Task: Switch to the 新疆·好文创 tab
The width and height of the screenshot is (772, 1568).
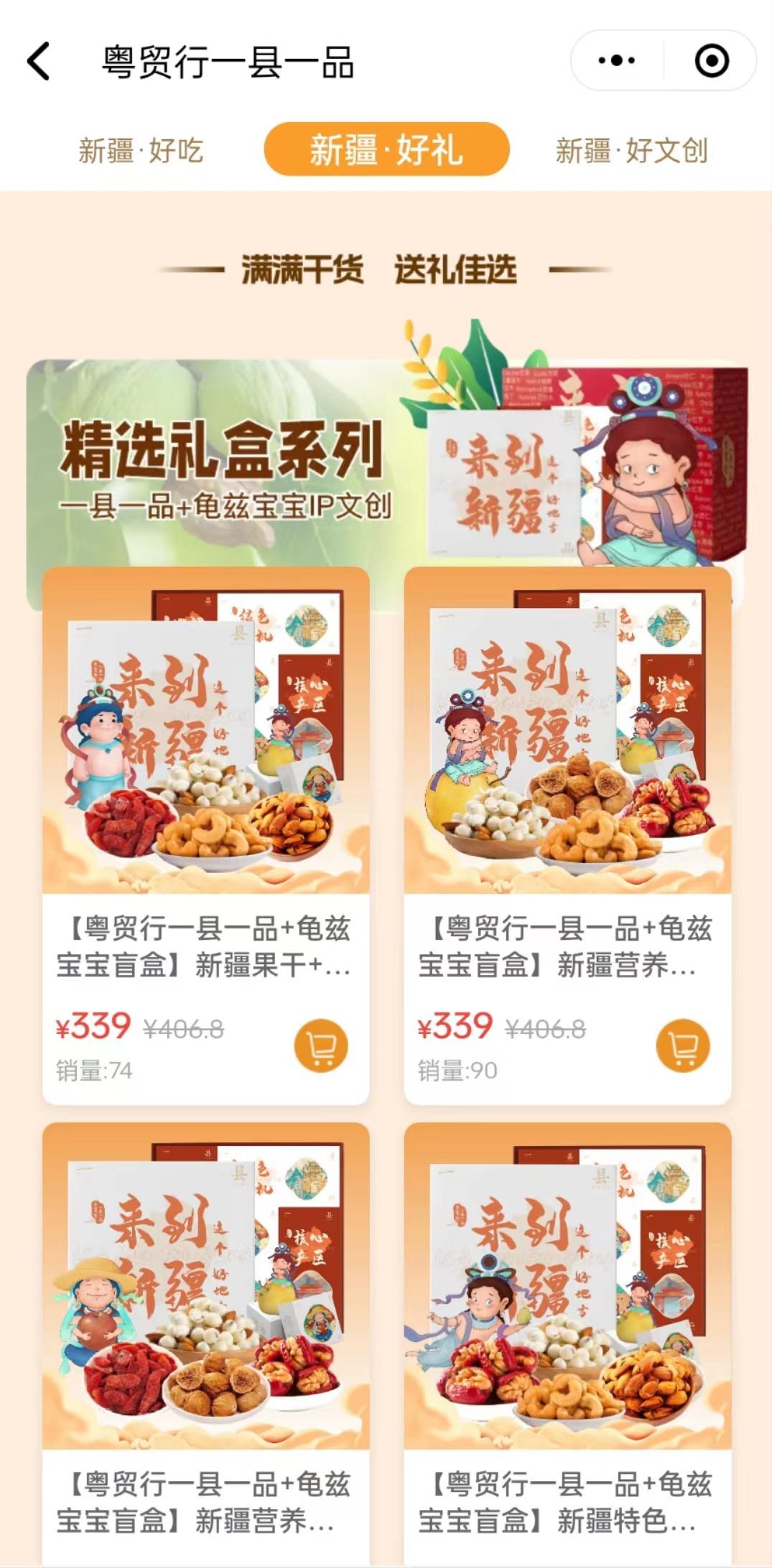Action: [x=632, y=151]
